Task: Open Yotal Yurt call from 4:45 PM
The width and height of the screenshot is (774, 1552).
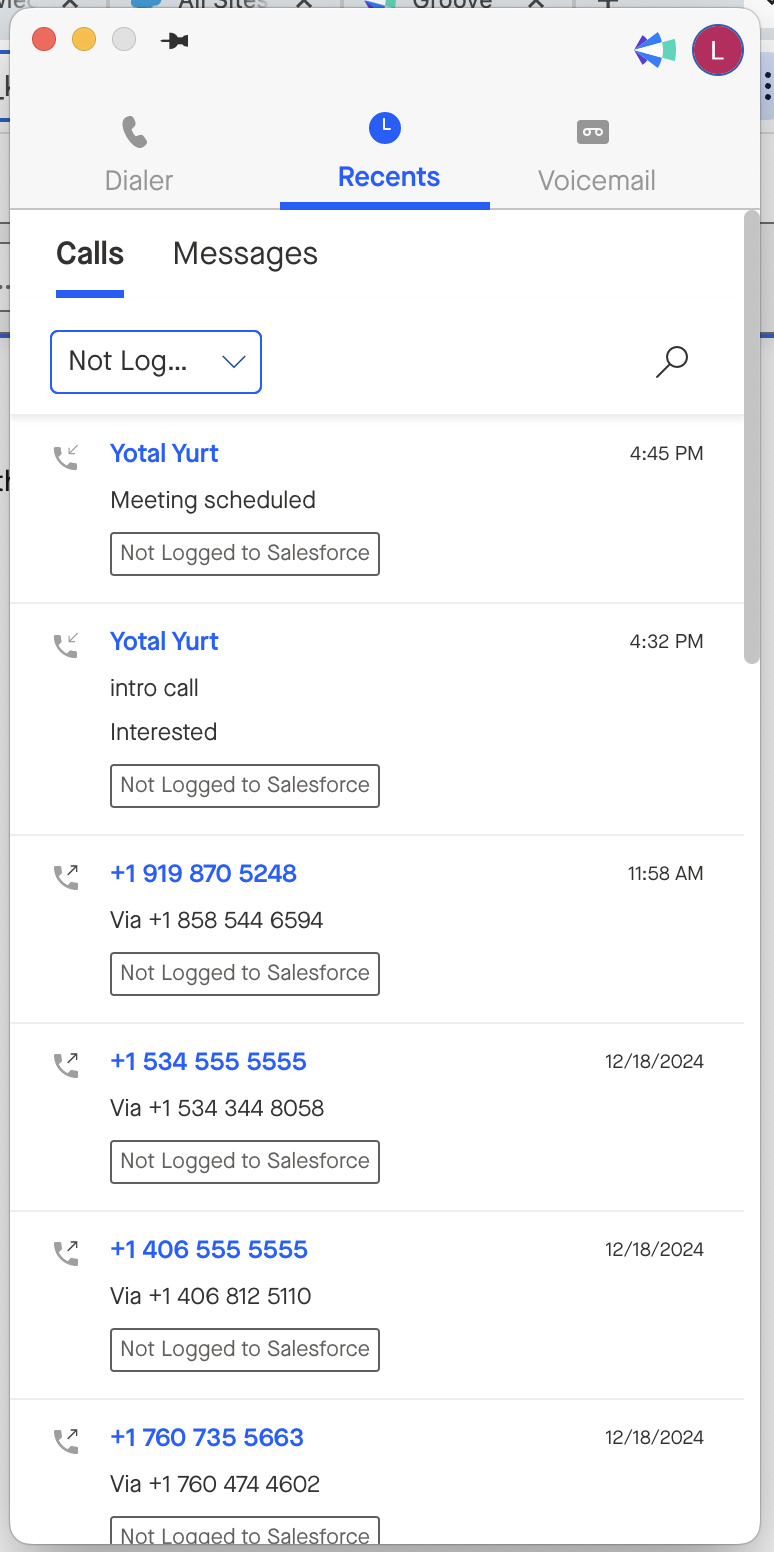Action: click(x=164, y=453)
